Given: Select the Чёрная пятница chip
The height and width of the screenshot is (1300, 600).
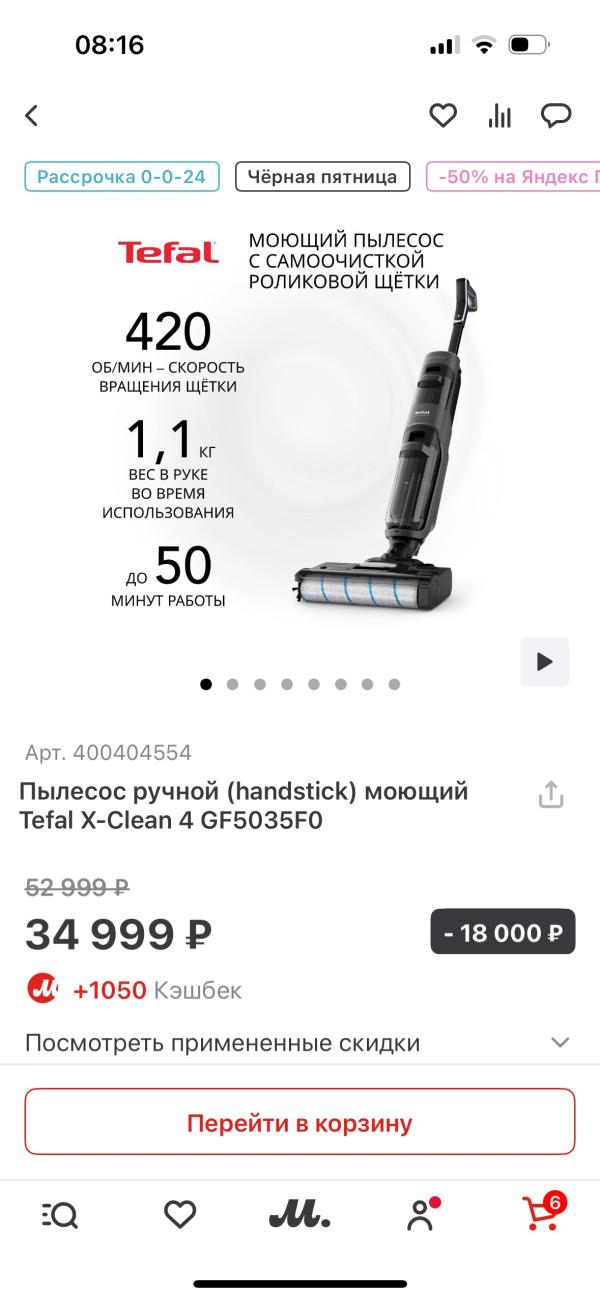Looking at the screenshot, I should click(323, 177).
